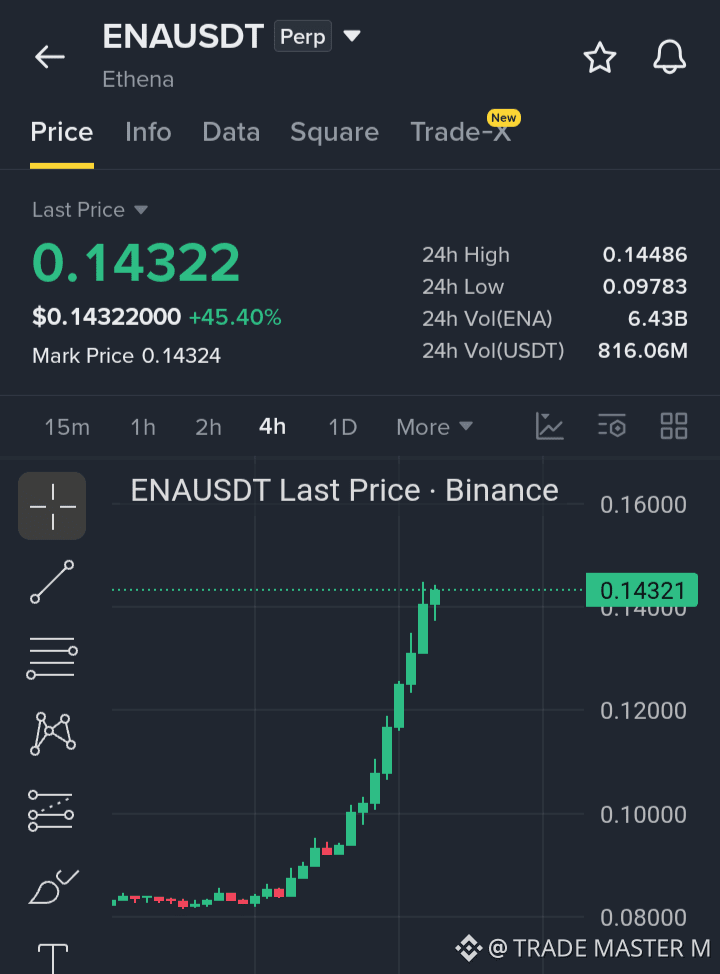
Task: Switch to the Data tab
Action: pos(231,132)
